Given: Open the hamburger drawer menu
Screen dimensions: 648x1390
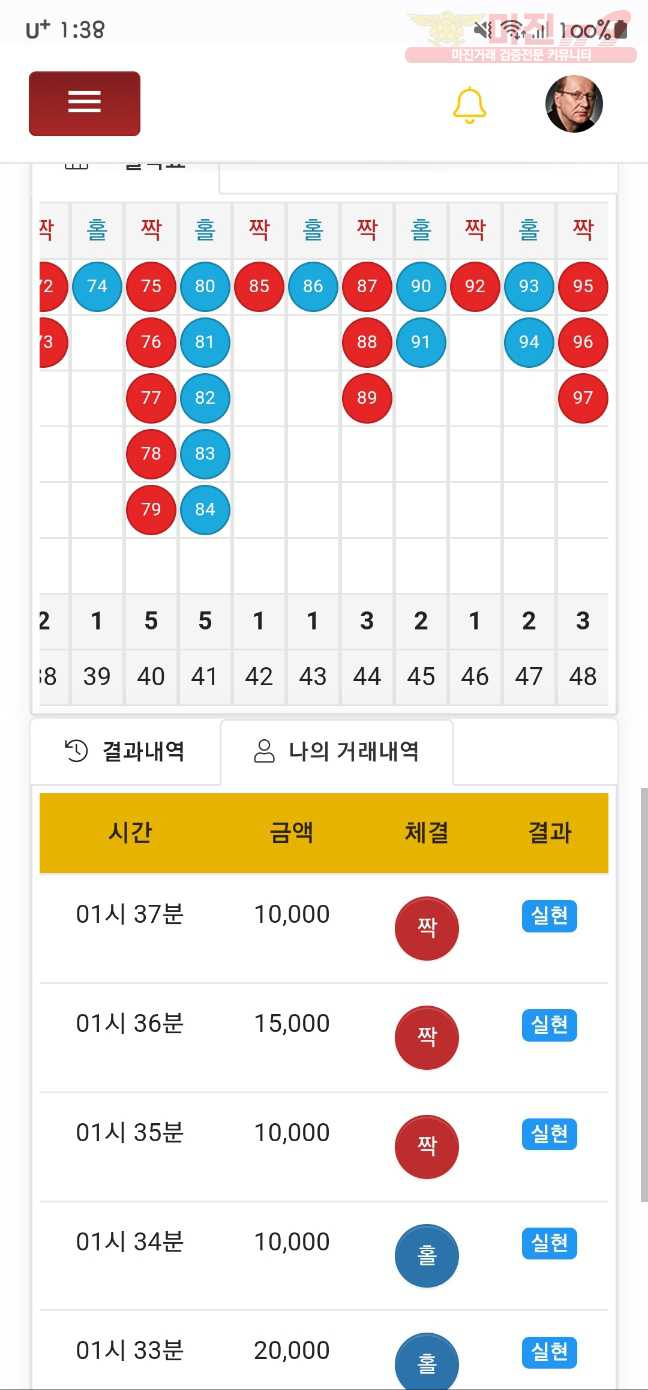Looking at the screenshot, I should (x=84, y=103).
